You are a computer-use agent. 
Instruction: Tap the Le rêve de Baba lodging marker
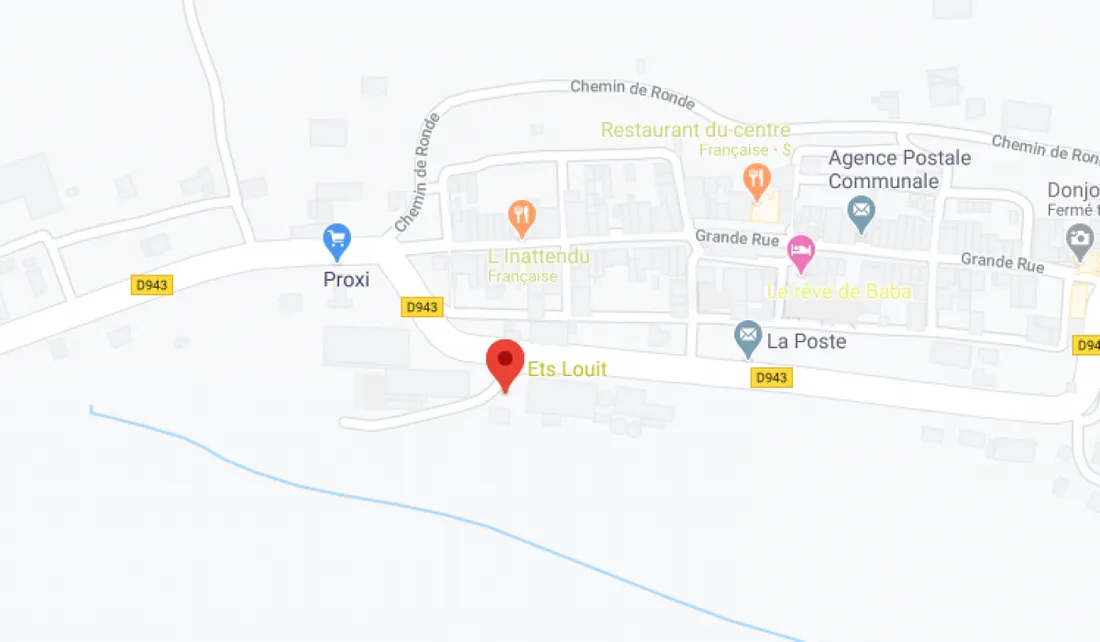(801, 253)
